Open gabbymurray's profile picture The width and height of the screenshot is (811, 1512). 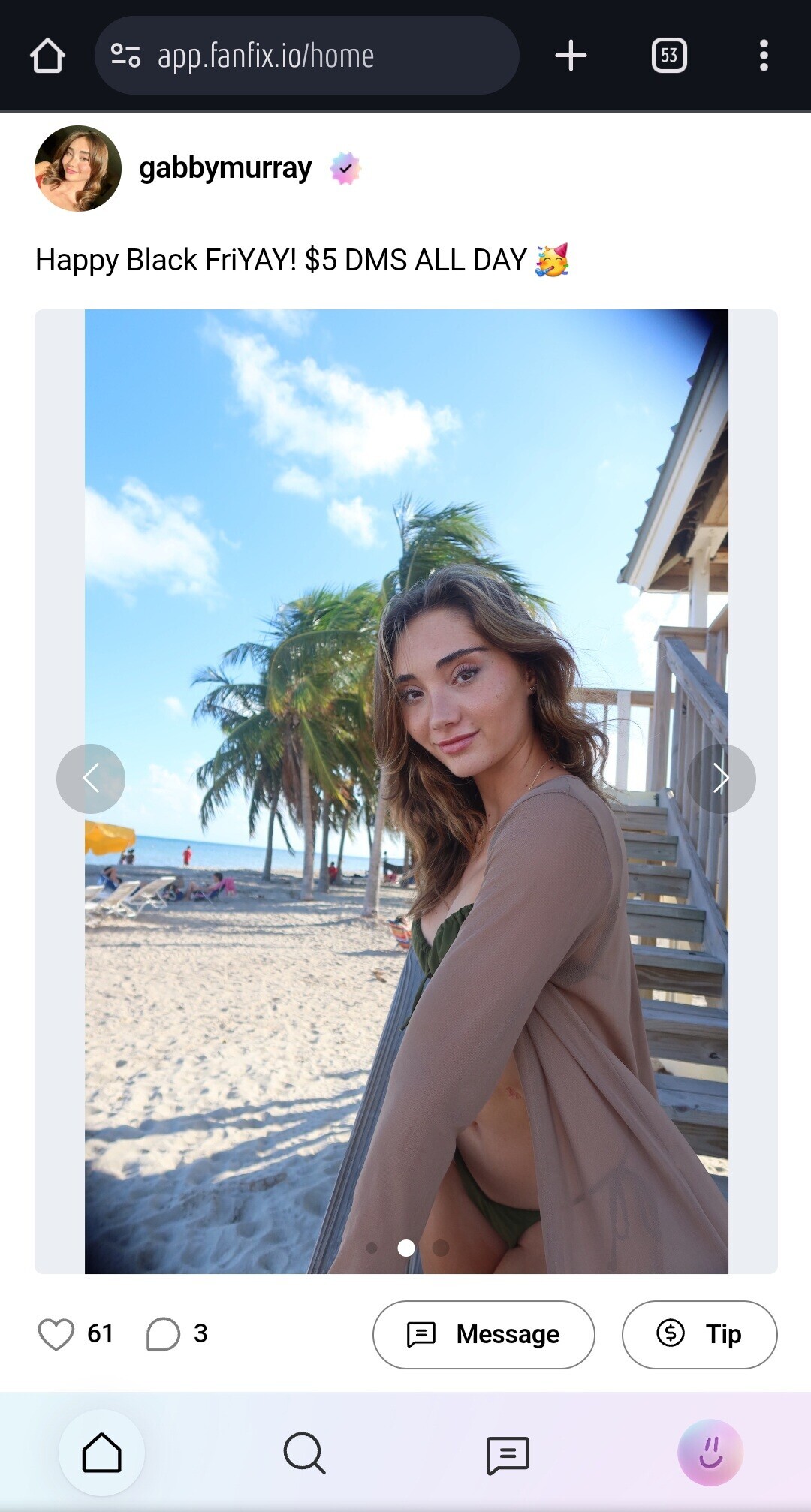pyautogui.click(x=78, y=168)
